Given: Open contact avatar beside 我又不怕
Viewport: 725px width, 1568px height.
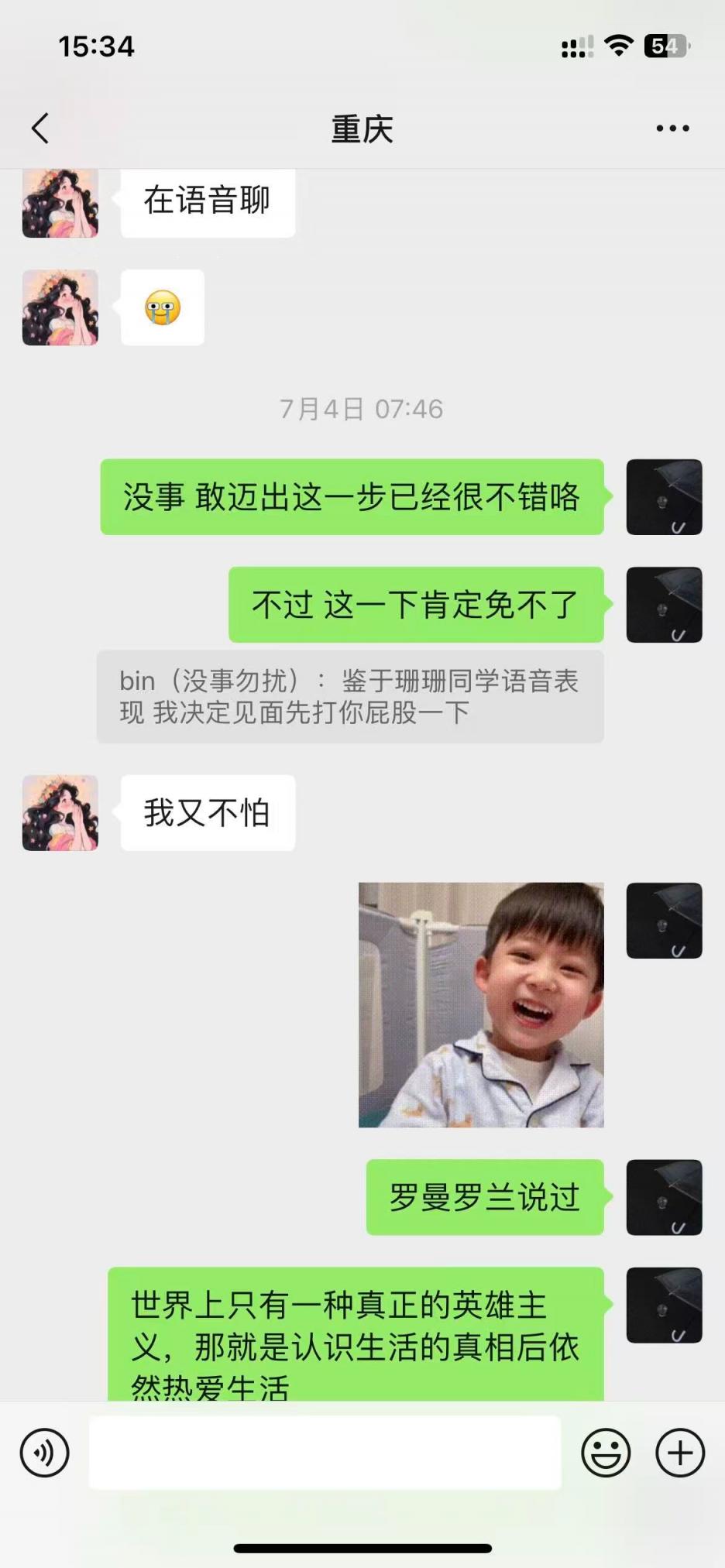Looking at the screenshot, I should click(60, 813).
